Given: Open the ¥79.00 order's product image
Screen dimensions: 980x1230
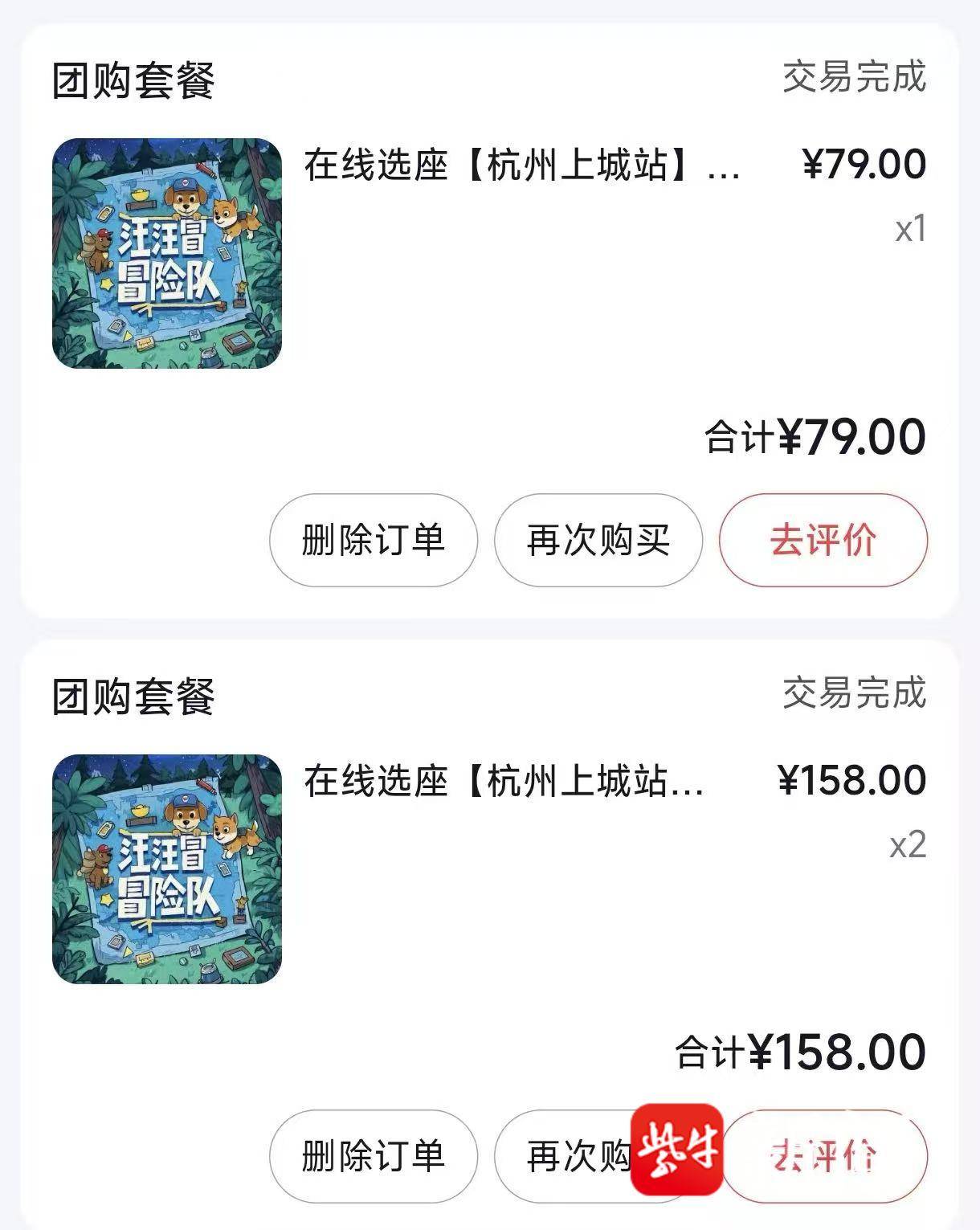Looking at the screenshot, I should (167, 254).
